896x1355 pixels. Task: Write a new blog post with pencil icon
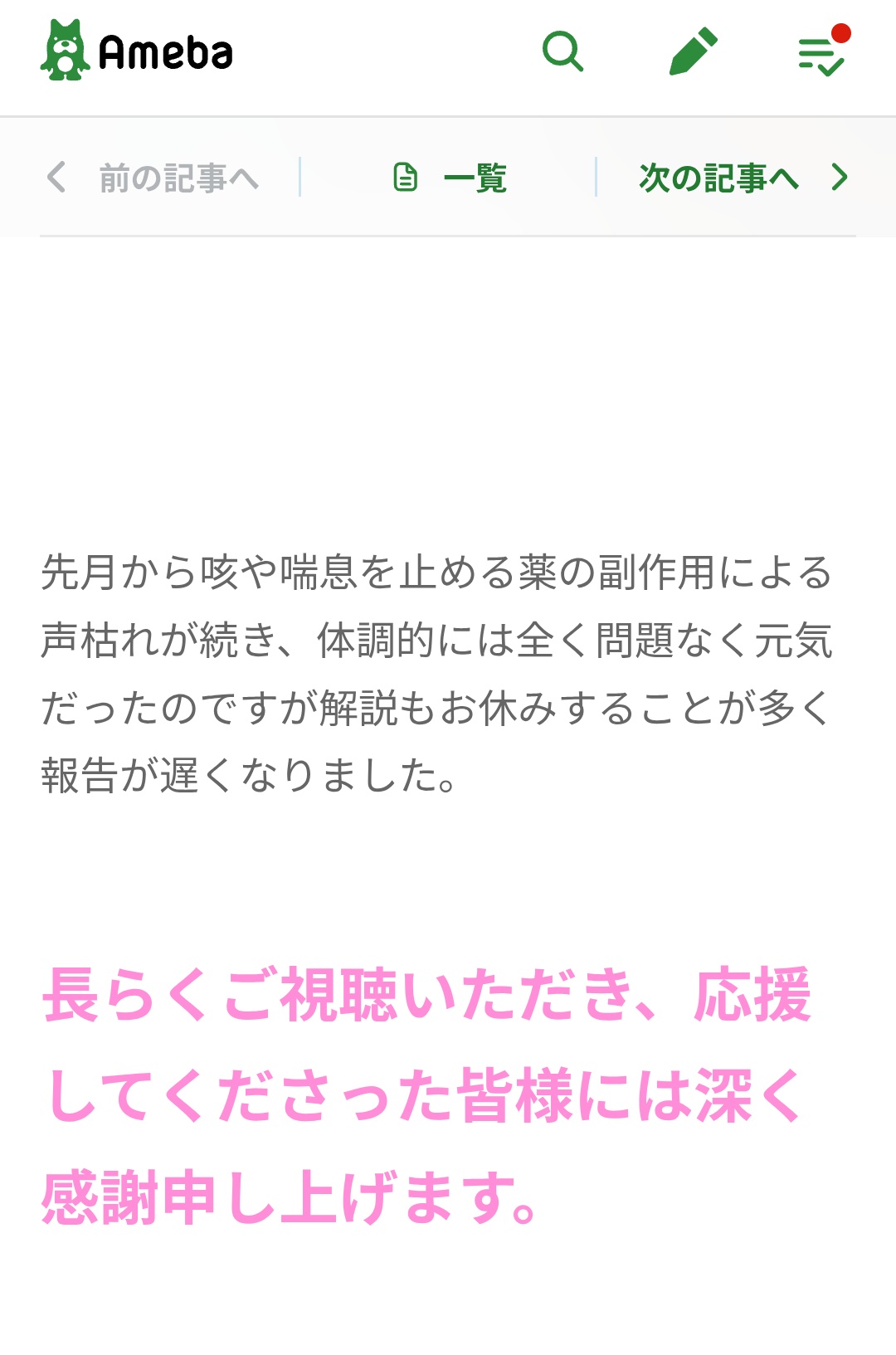click(693, 51)
